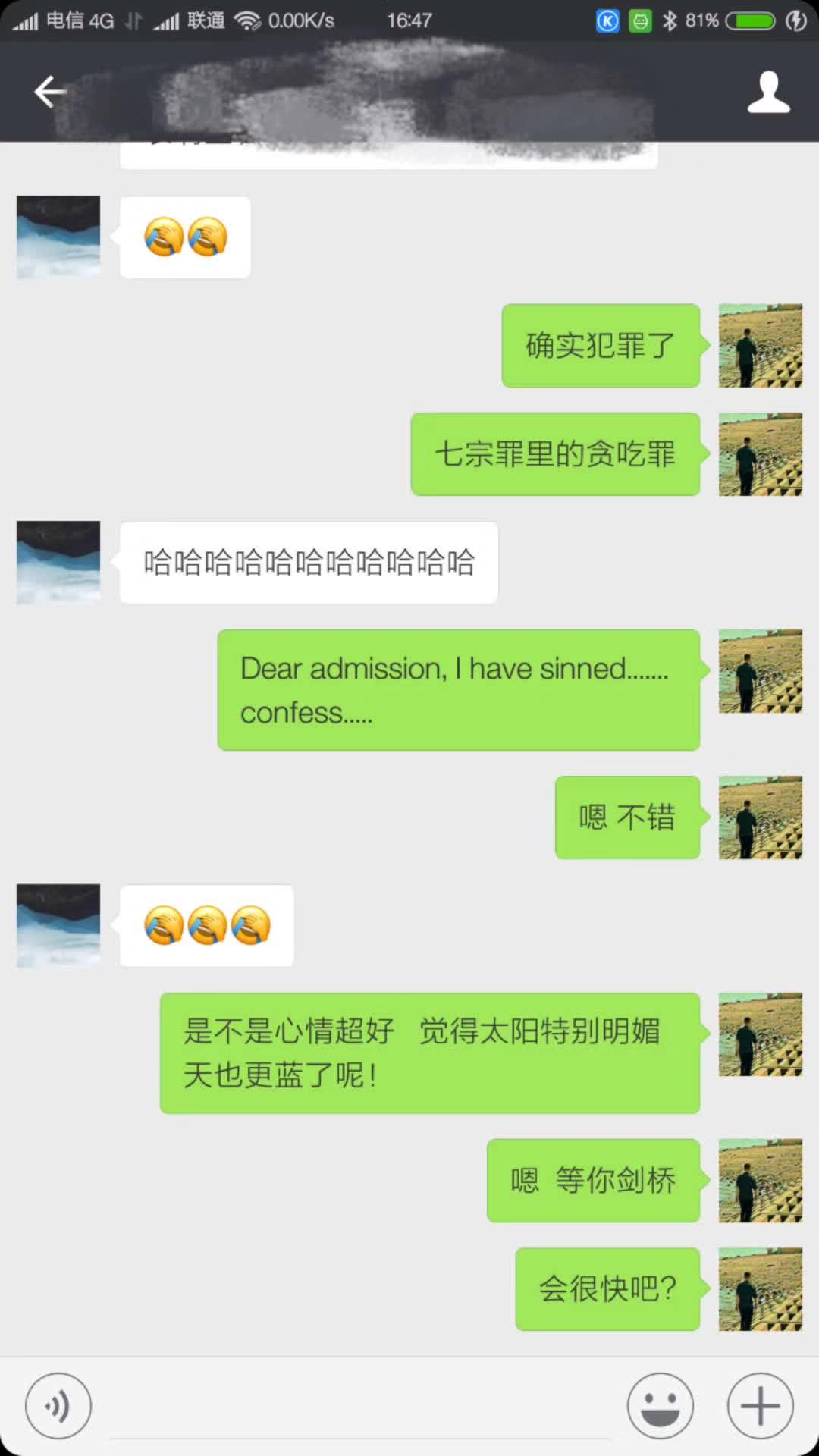Open contact avatar beside 哈哈哈哈 message
Image resolution: width=819 pixels, height=1456 pixels.
click(58, 562)
